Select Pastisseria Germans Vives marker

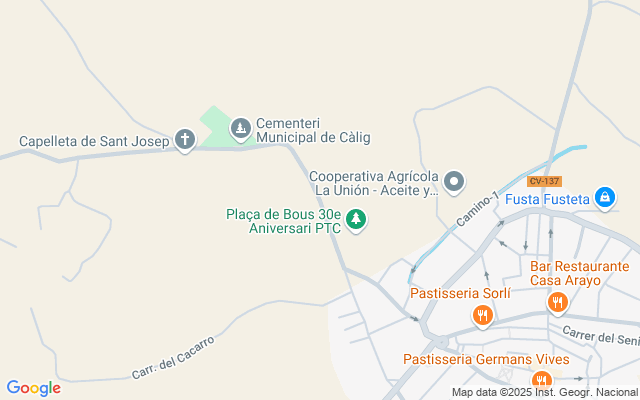click(x=542, y=380)
